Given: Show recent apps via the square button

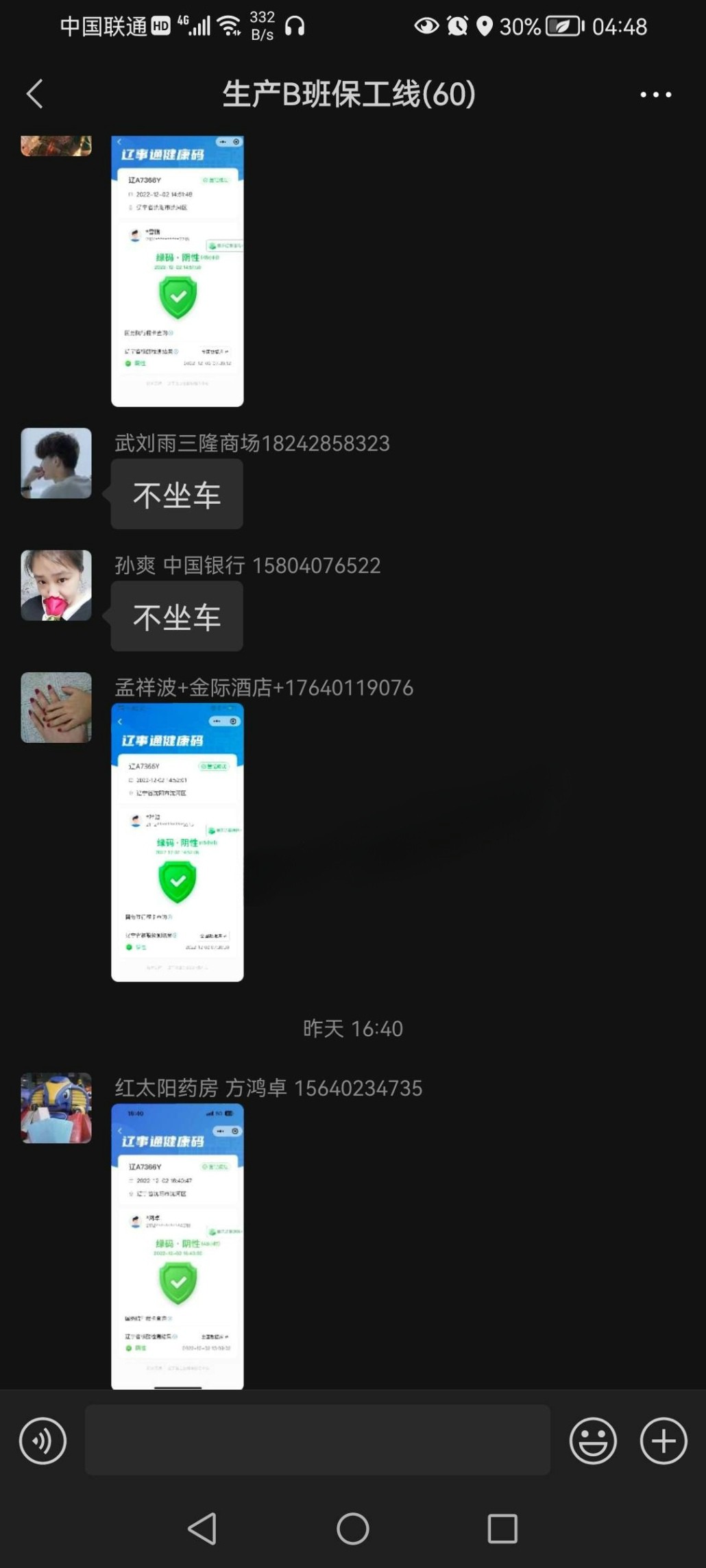Looking at the screenshot, I should point(502,1529).
